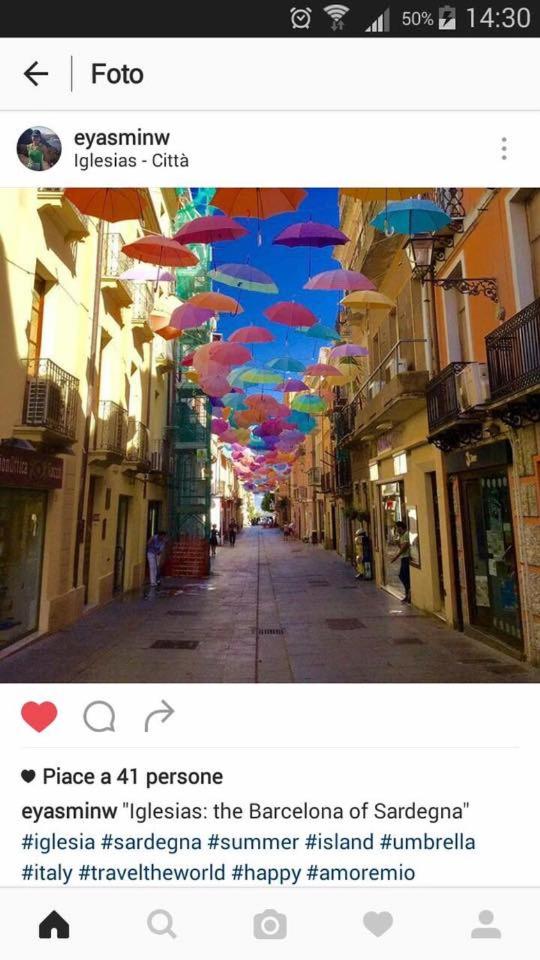The height and width of the screenshot is (960, 540).
Task: Open comments with the speech bubble icon
Action: pyautogui.click(x=99, y=716)
